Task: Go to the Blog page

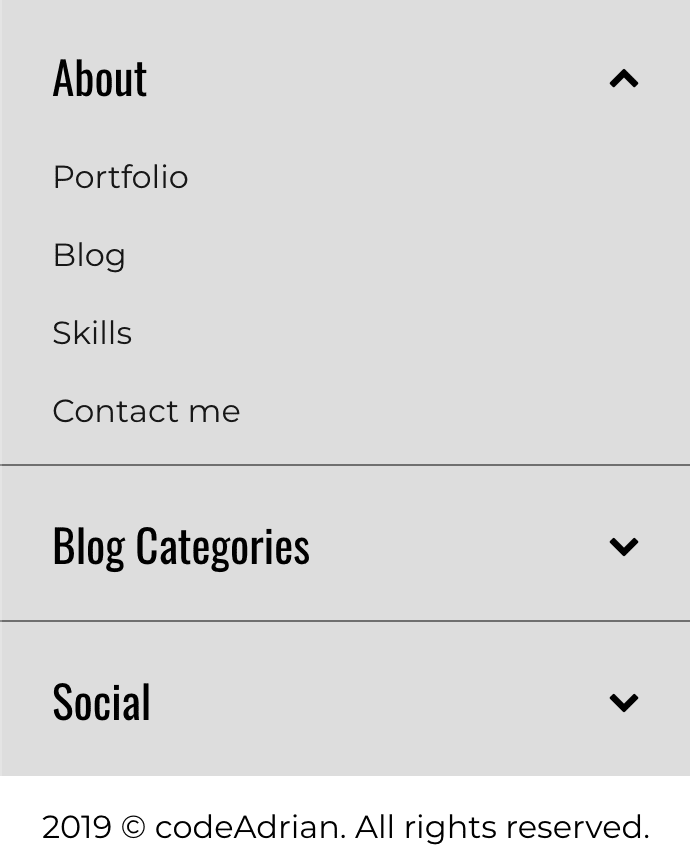Action: 89,255
